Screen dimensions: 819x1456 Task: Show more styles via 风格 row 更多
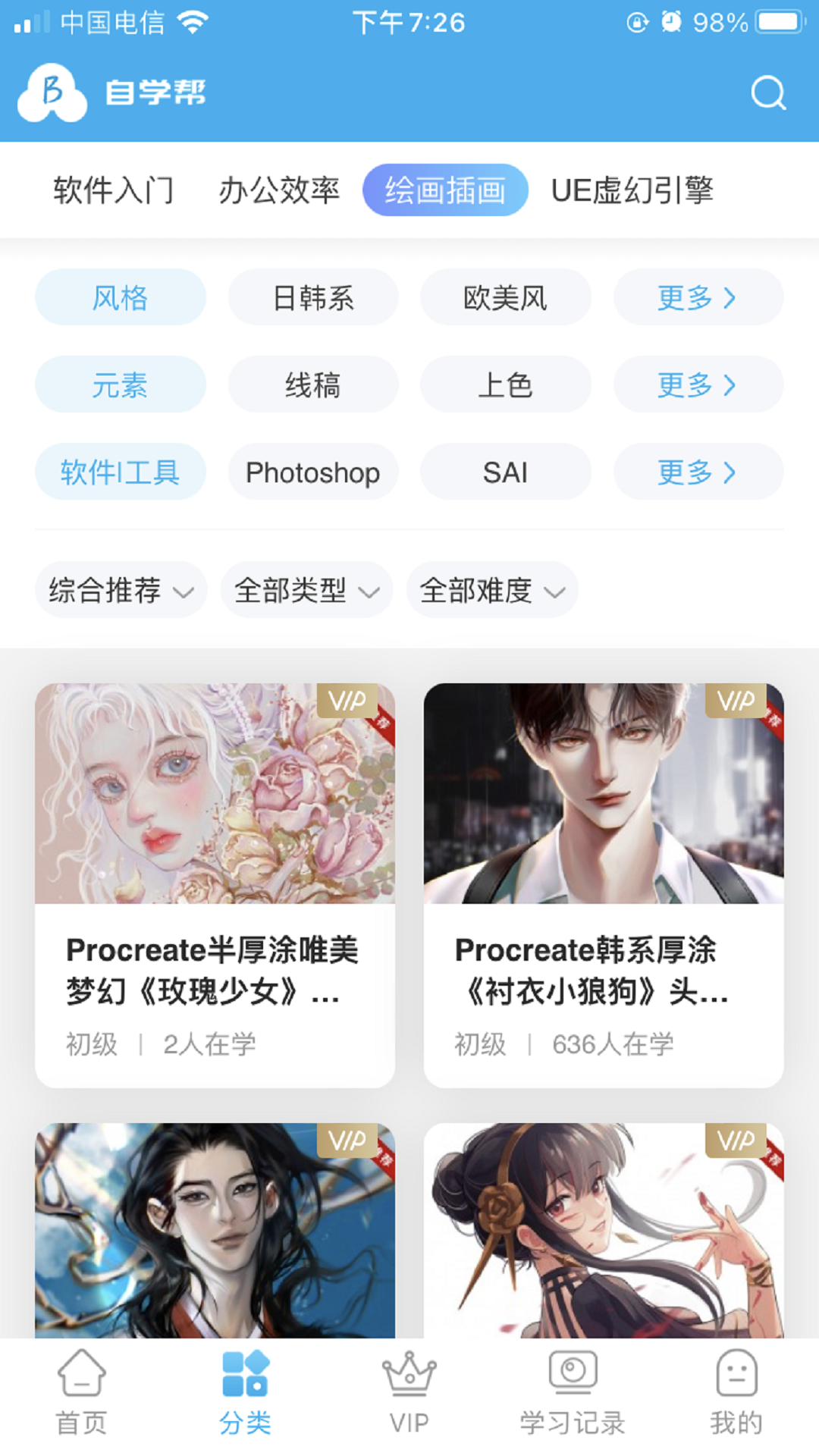(x=697, y=297)
